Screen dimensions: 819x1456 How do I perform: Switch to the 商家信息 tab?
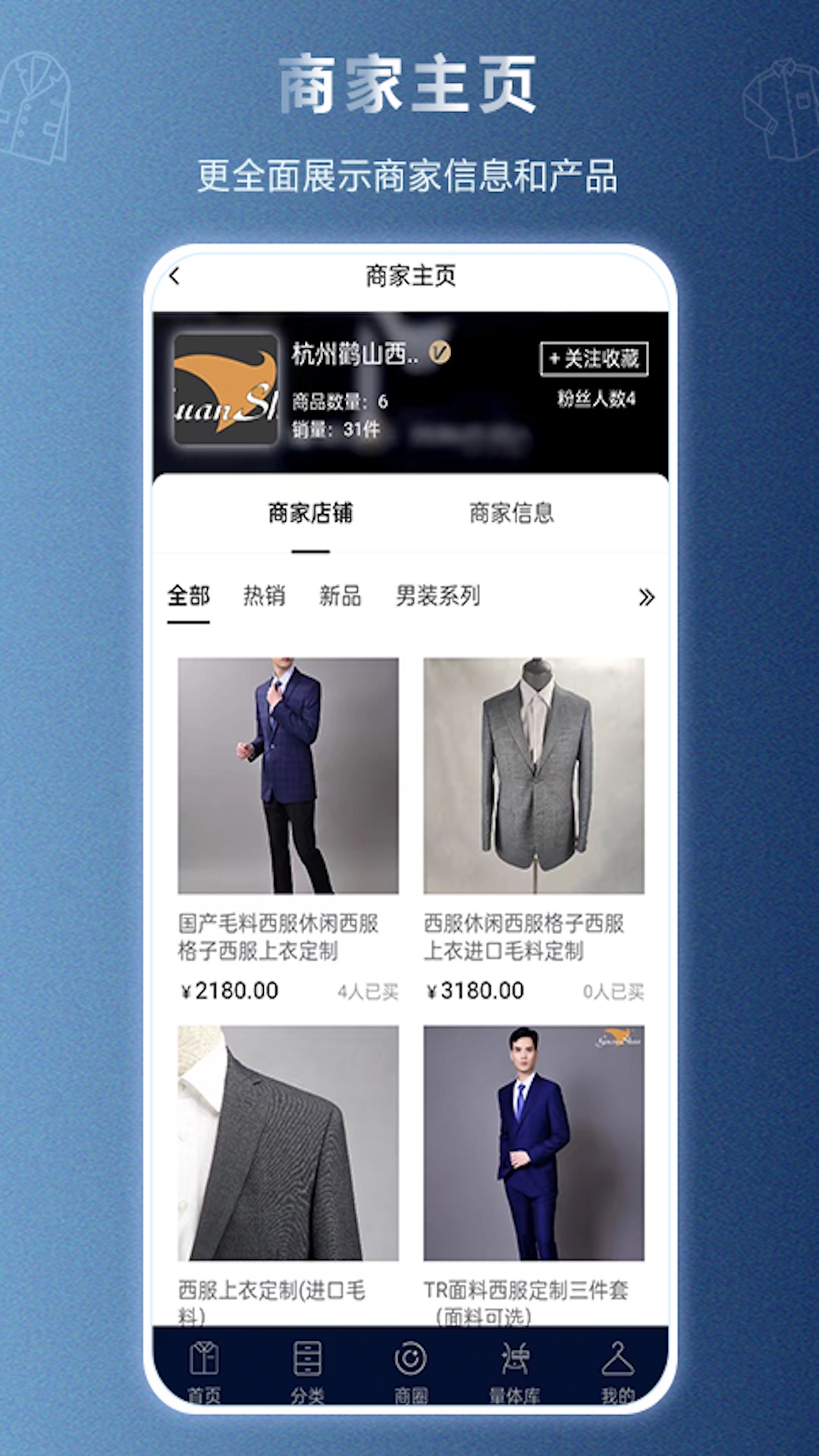[512, 513]
